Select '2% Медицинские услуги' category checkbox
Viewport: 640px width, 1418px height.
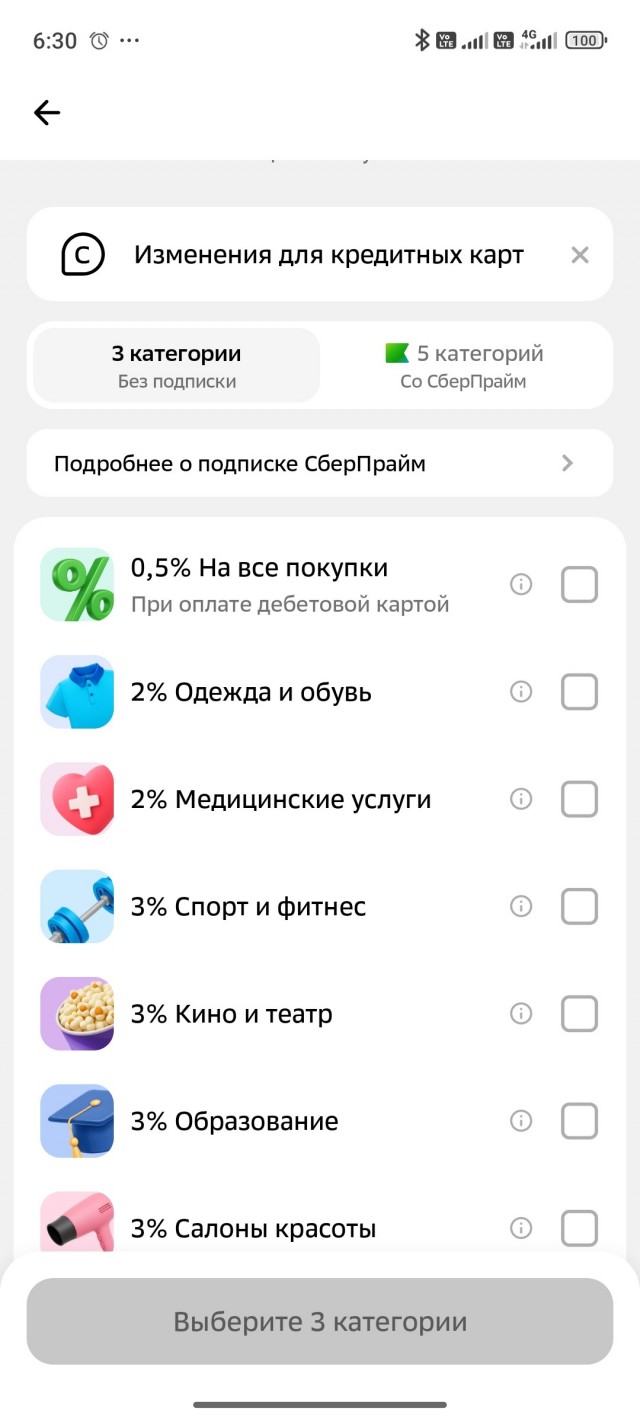(579, 799)
